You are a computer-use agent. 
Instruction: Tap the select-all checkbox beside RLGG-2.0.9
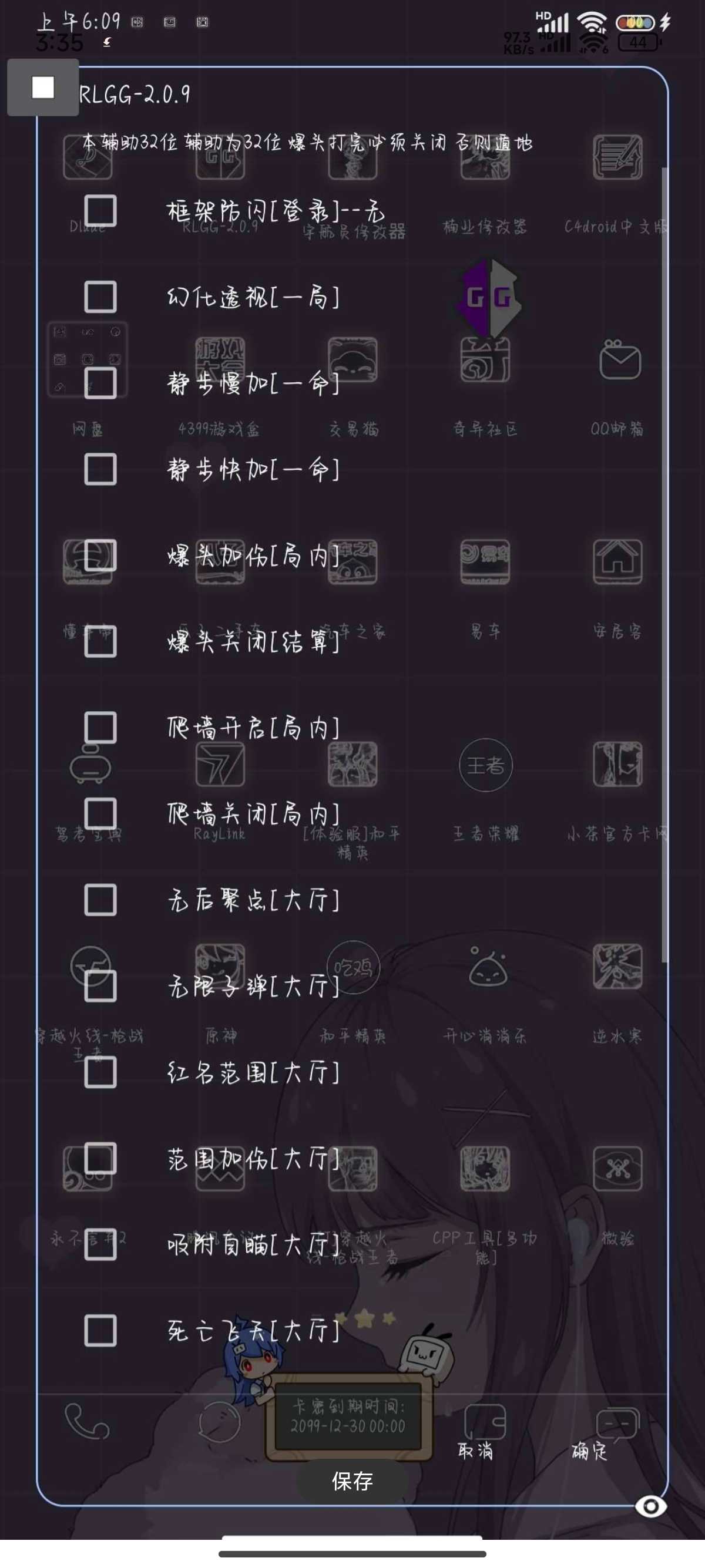click(43, 88)
